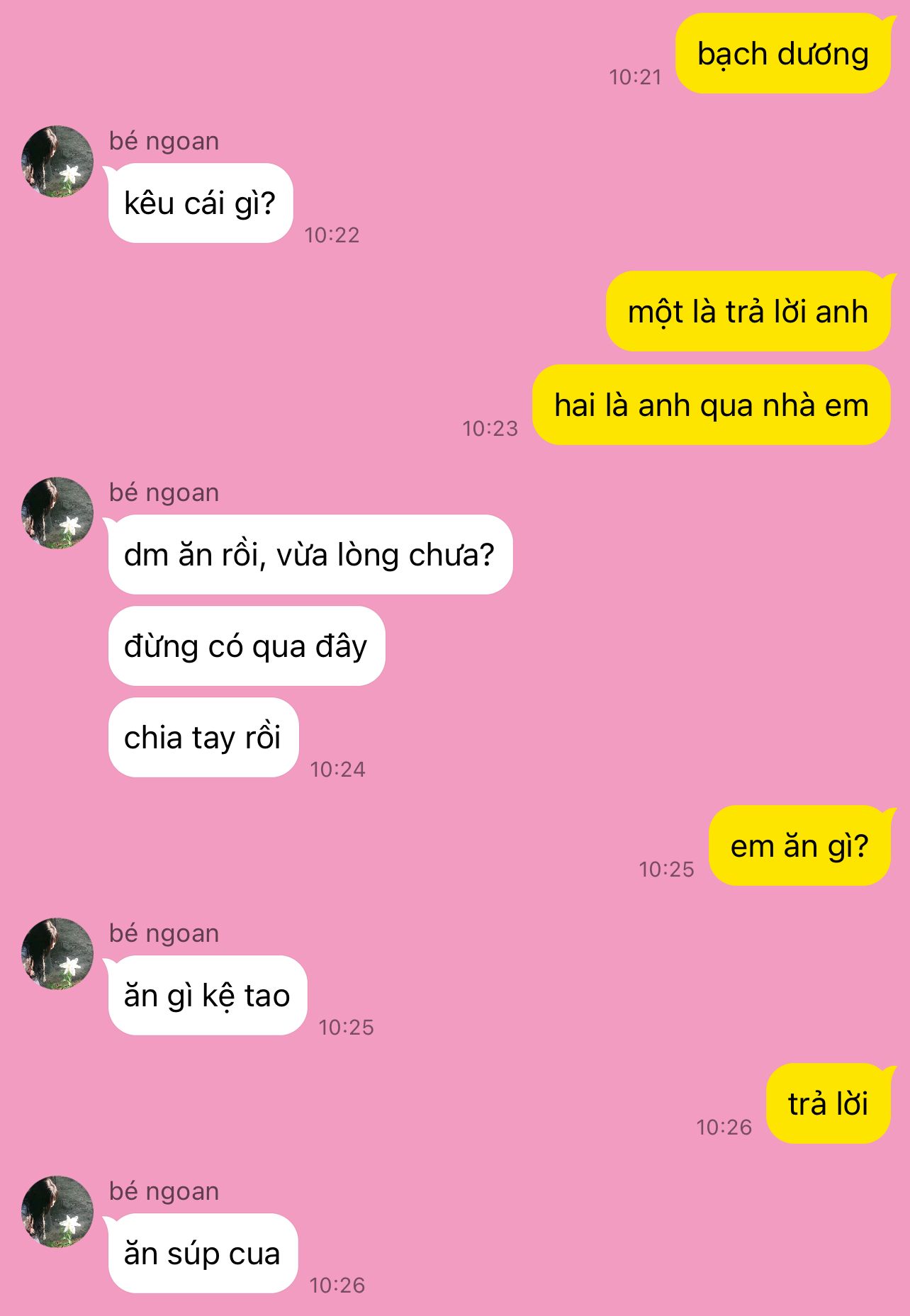Tap bé ngoan's profile photo above "dm ăn rồi"
This screenshot has height=1316, width=910.
point(57,513)
